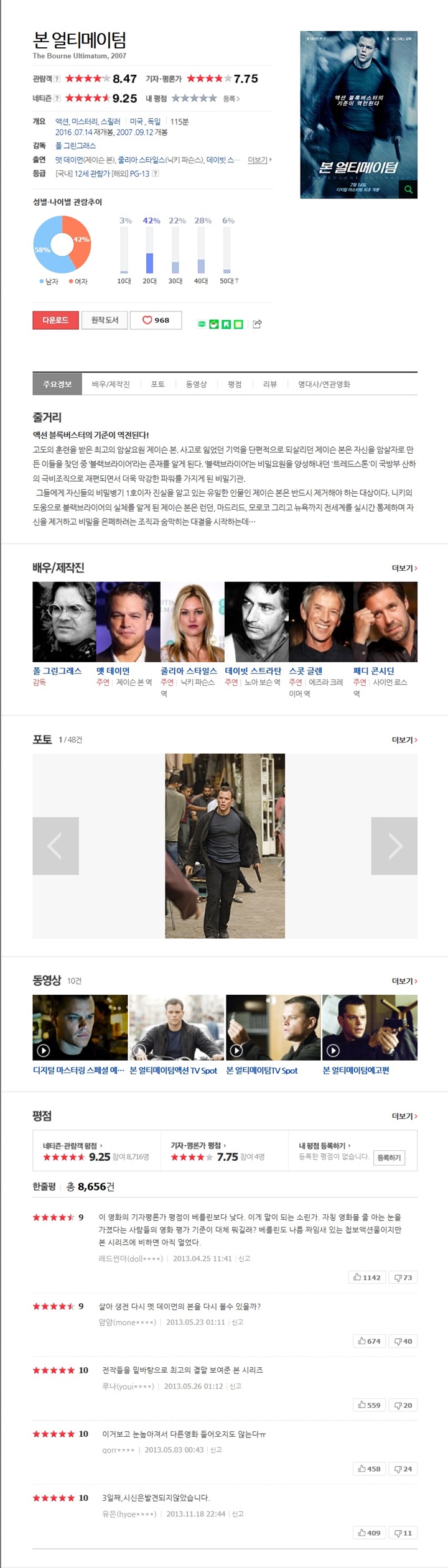This screenshot has width=448, height=1568.
Task: Open the 원작도서 original book button
Action: [105, 320]
